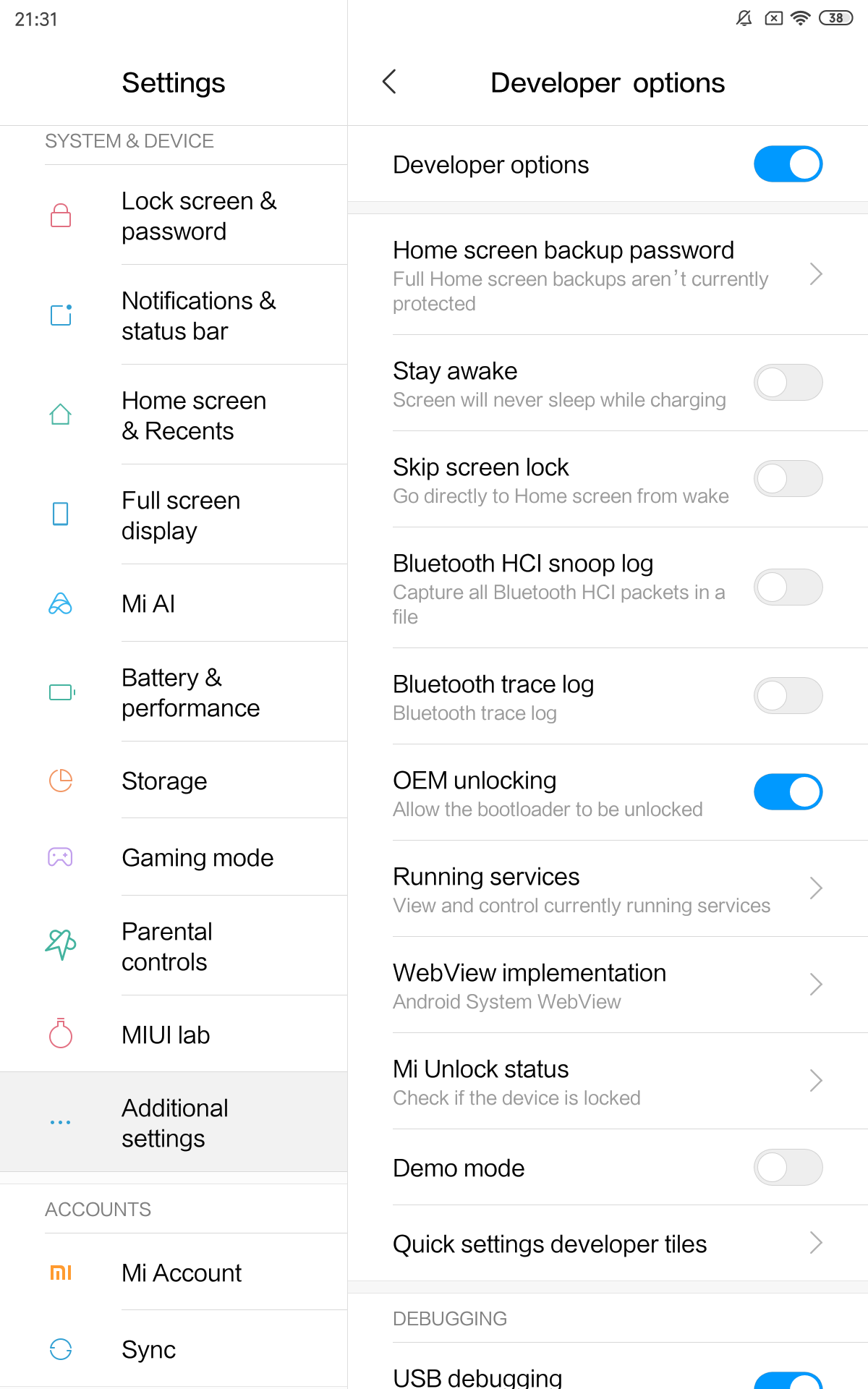Open Storage settings

[174, 780]
